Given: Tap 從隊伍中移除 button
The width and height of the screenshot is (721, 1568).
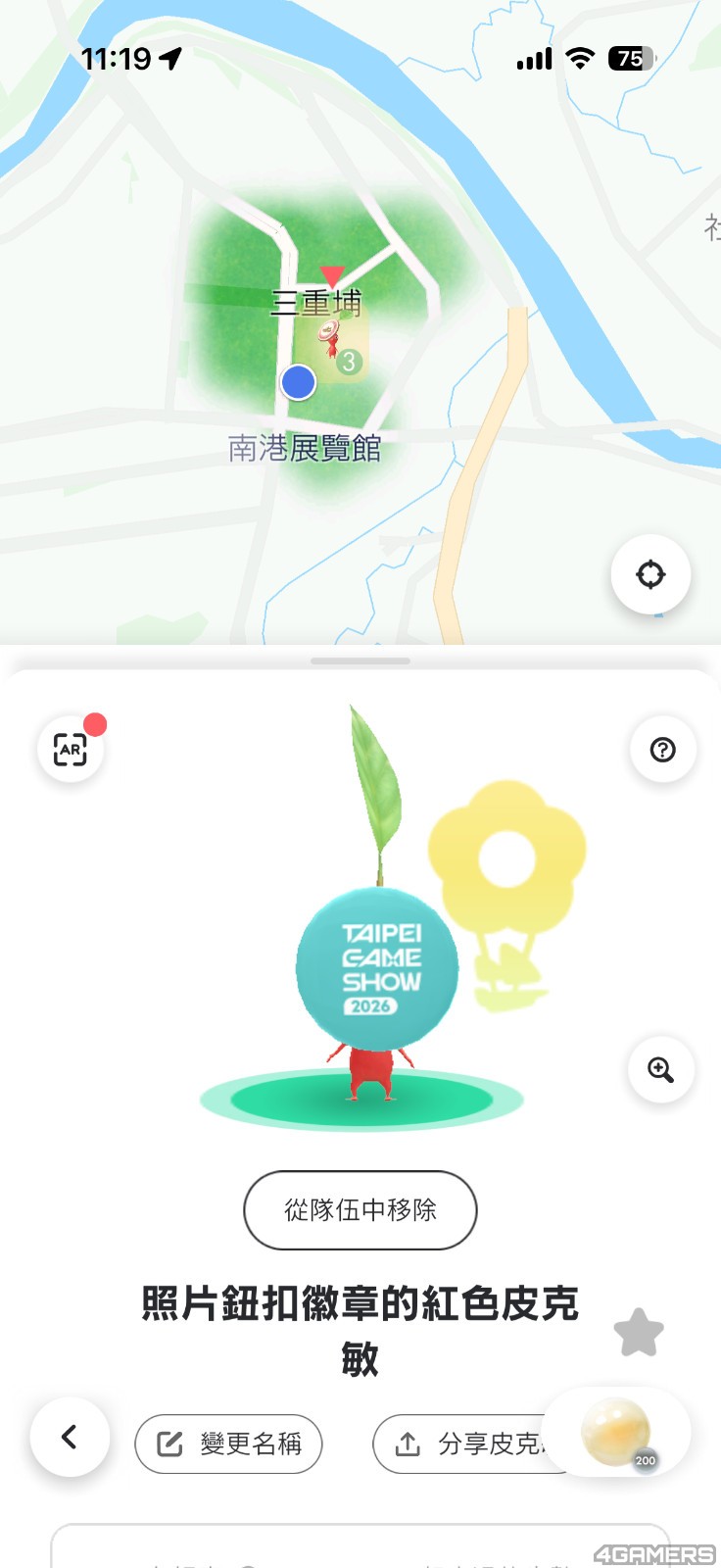Looking at the screenshot, I should (x=360, y=1210).
